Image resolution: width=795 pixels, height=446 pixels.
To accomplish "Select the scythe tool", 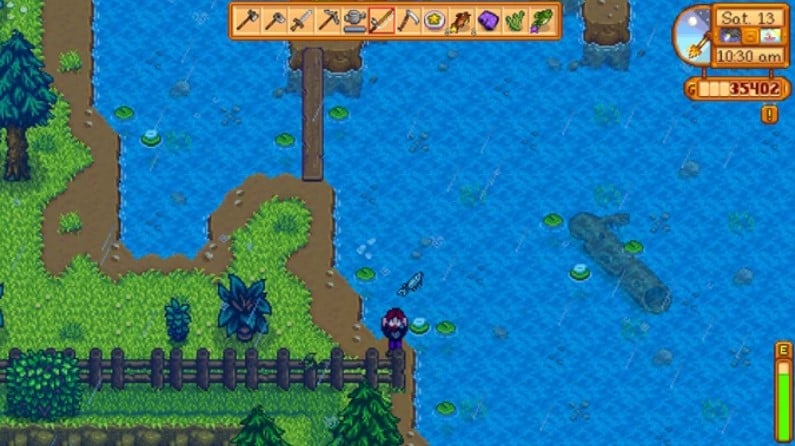I will 407,20.
